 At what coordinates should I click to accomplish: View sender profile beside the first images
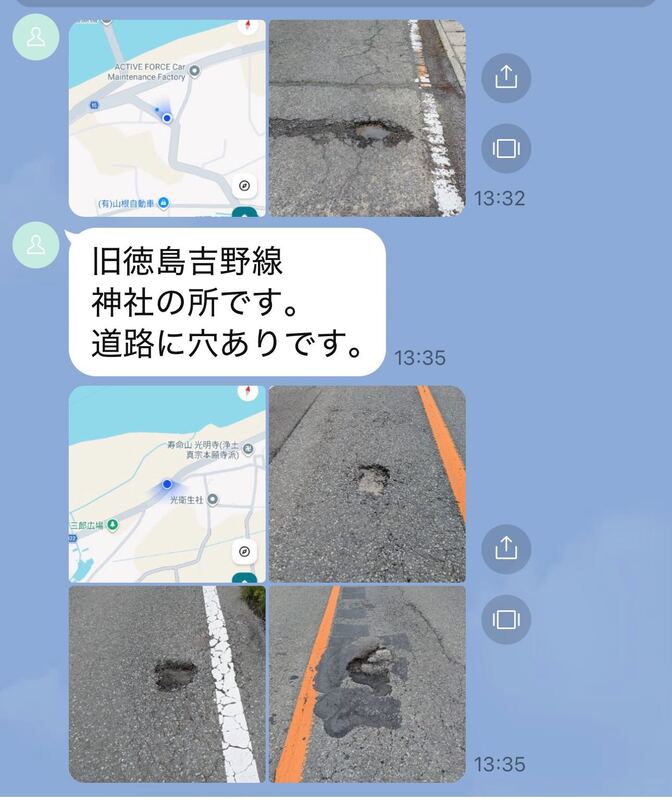click(36, 38)
